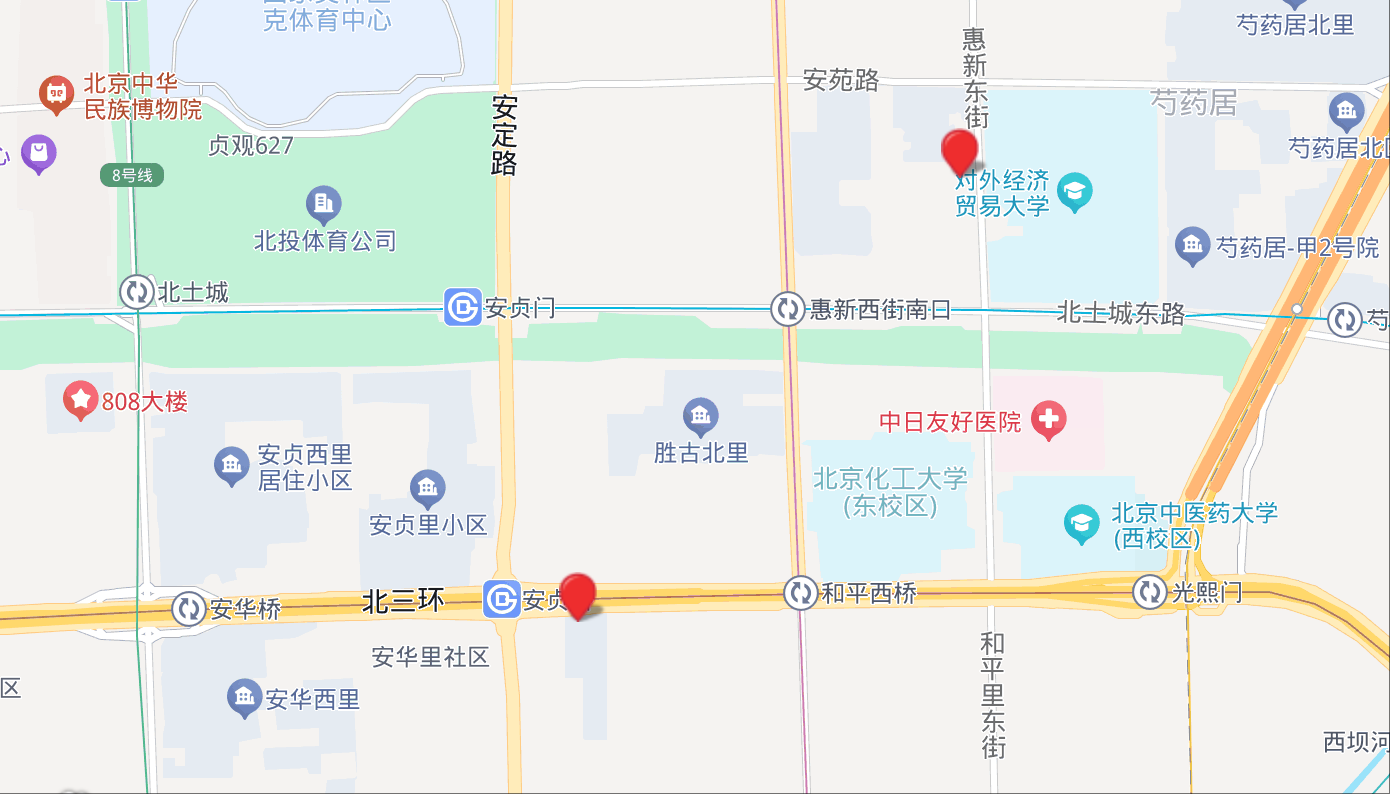Open 中日友好医院 hospital marker
The height and width of the screenshot is (794, 1390).
(x=1049, y=421)
